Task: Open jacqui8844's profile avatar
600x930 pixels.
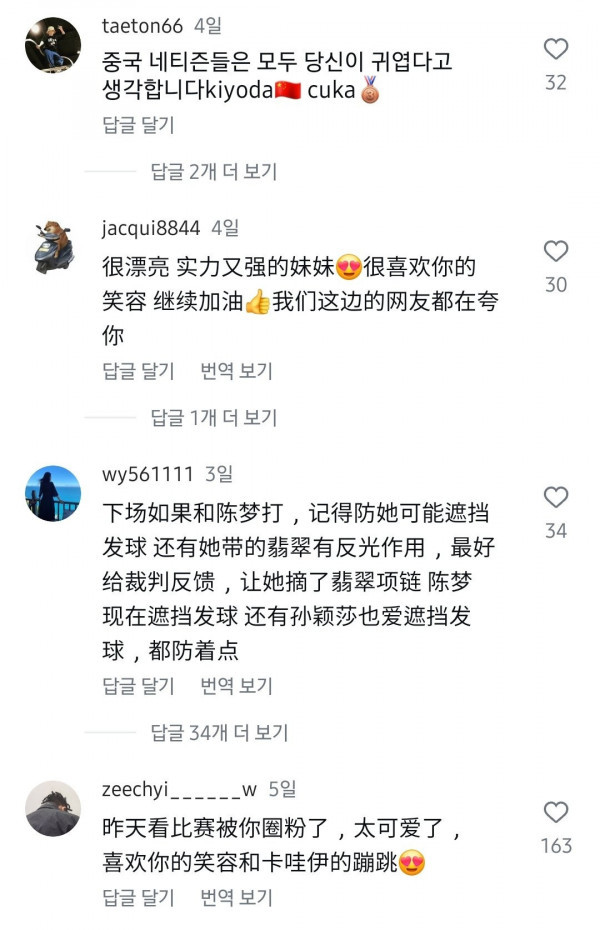Action: click(x=53, y=247)
